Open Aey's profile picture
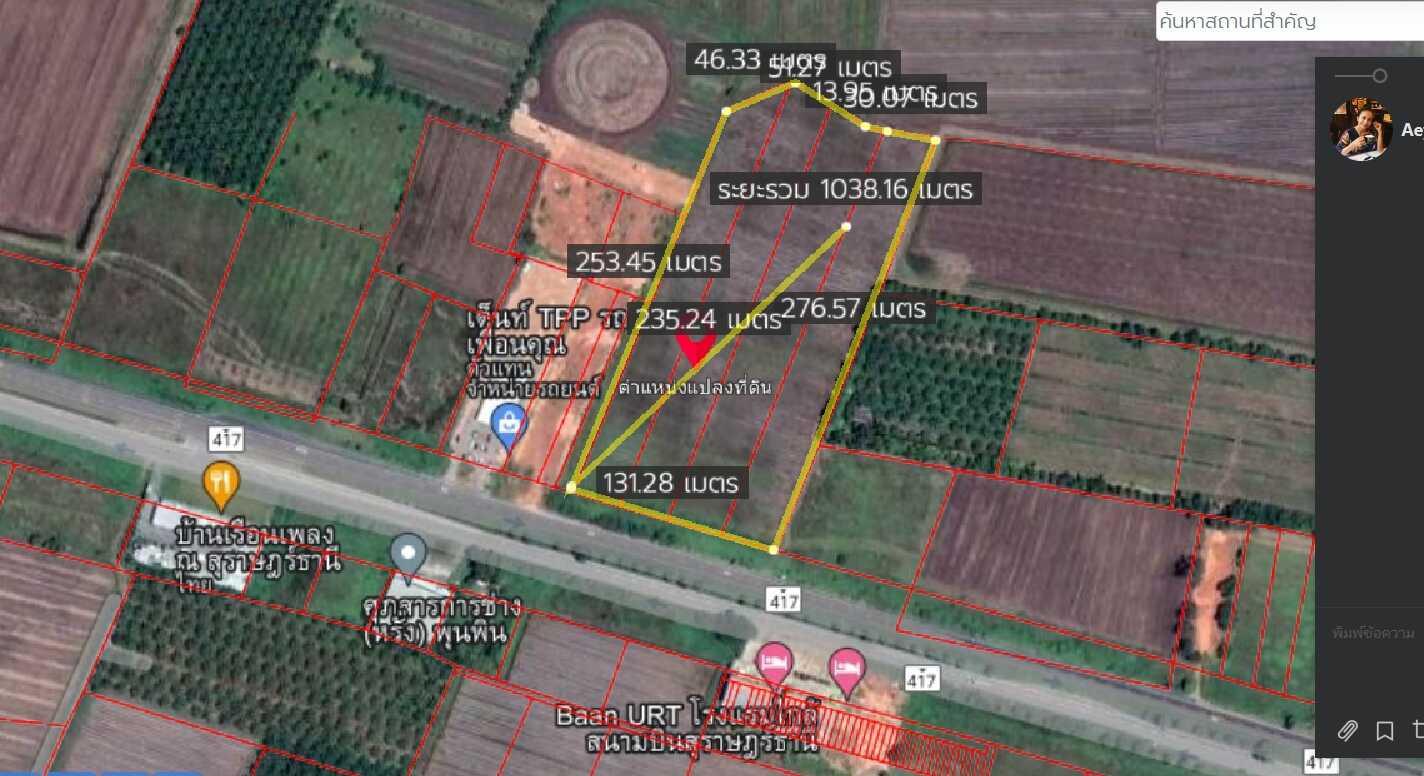 pos(1360,129)
